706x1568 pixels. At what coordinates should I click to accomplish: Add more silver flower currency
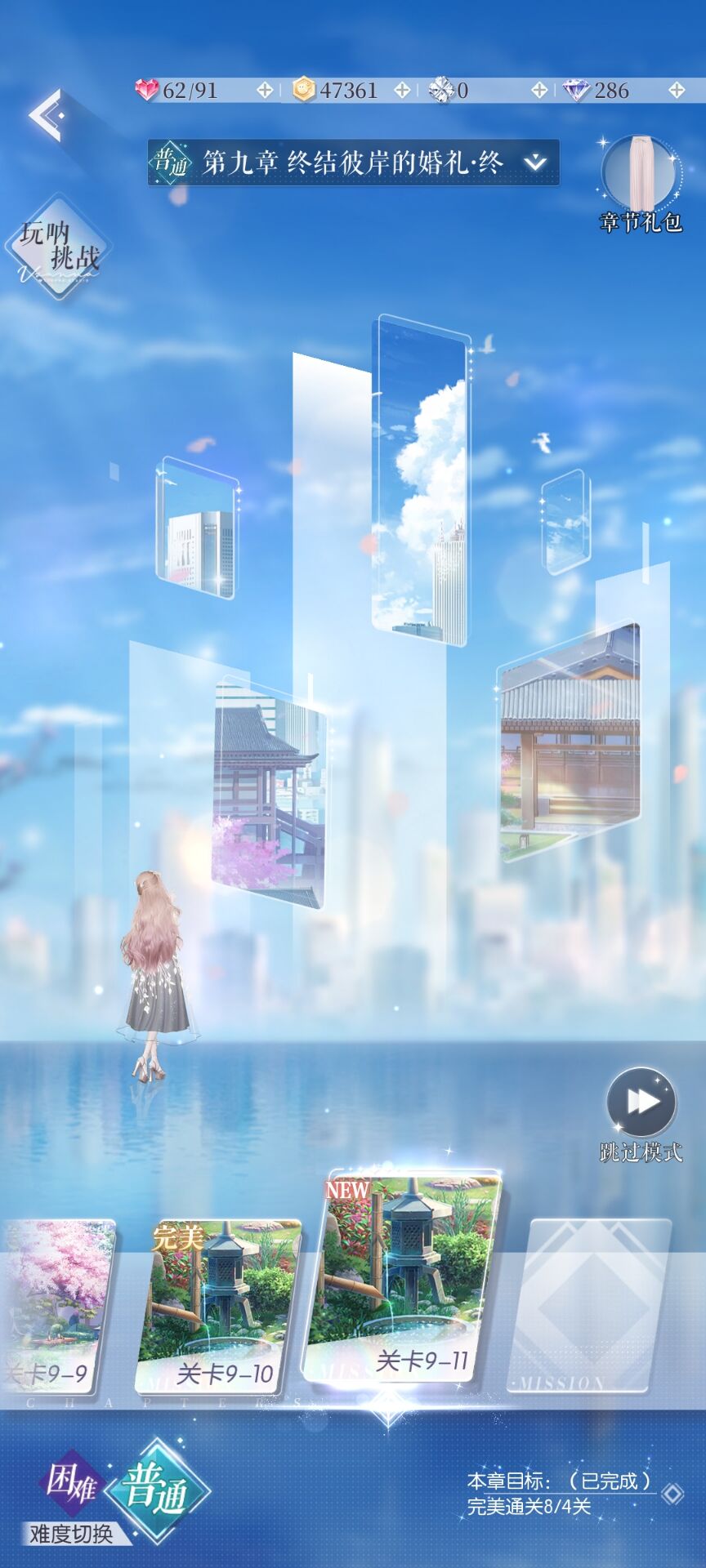tap(538, 90)
